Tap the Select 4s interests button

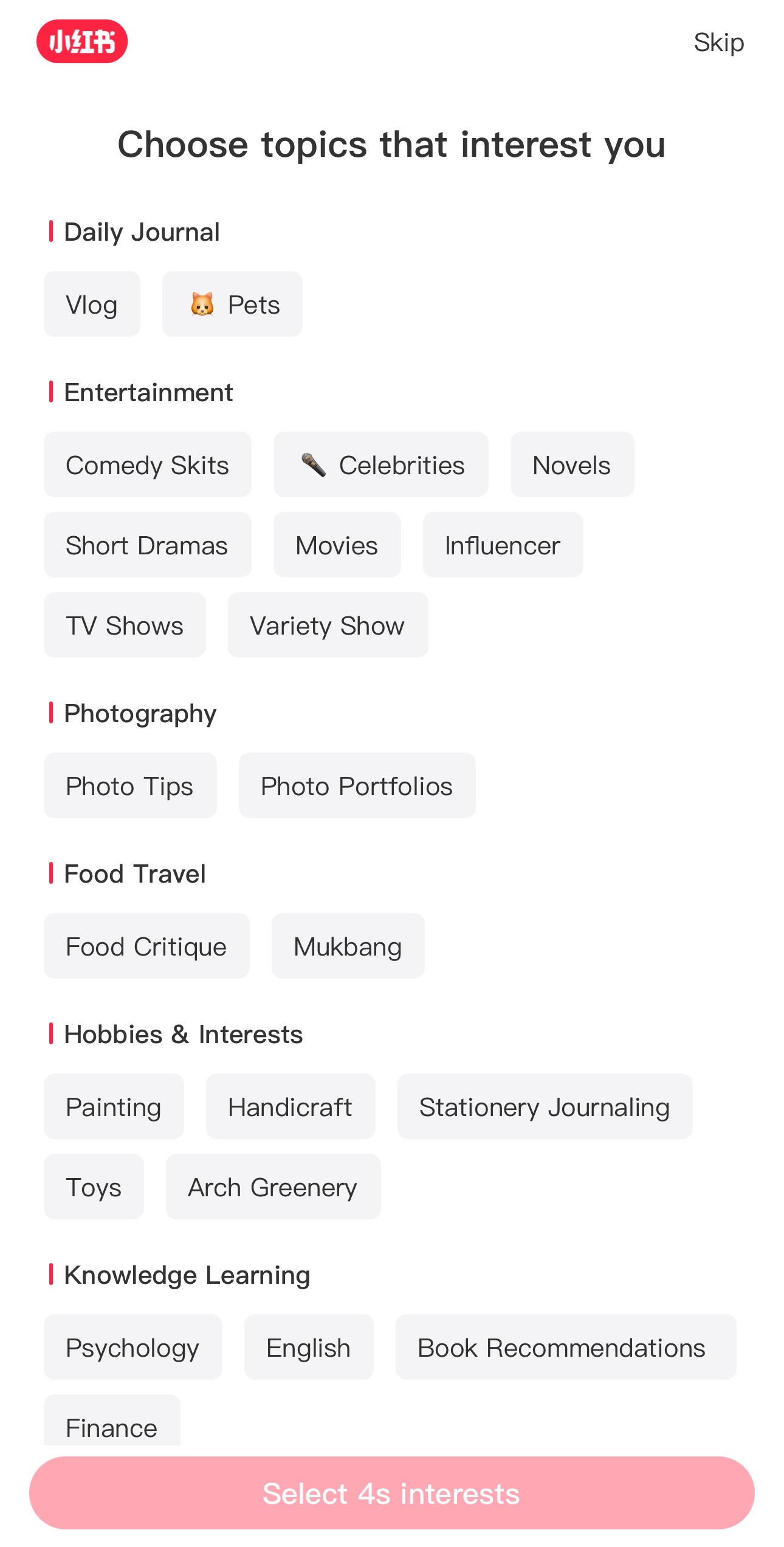click(391, 1494)
